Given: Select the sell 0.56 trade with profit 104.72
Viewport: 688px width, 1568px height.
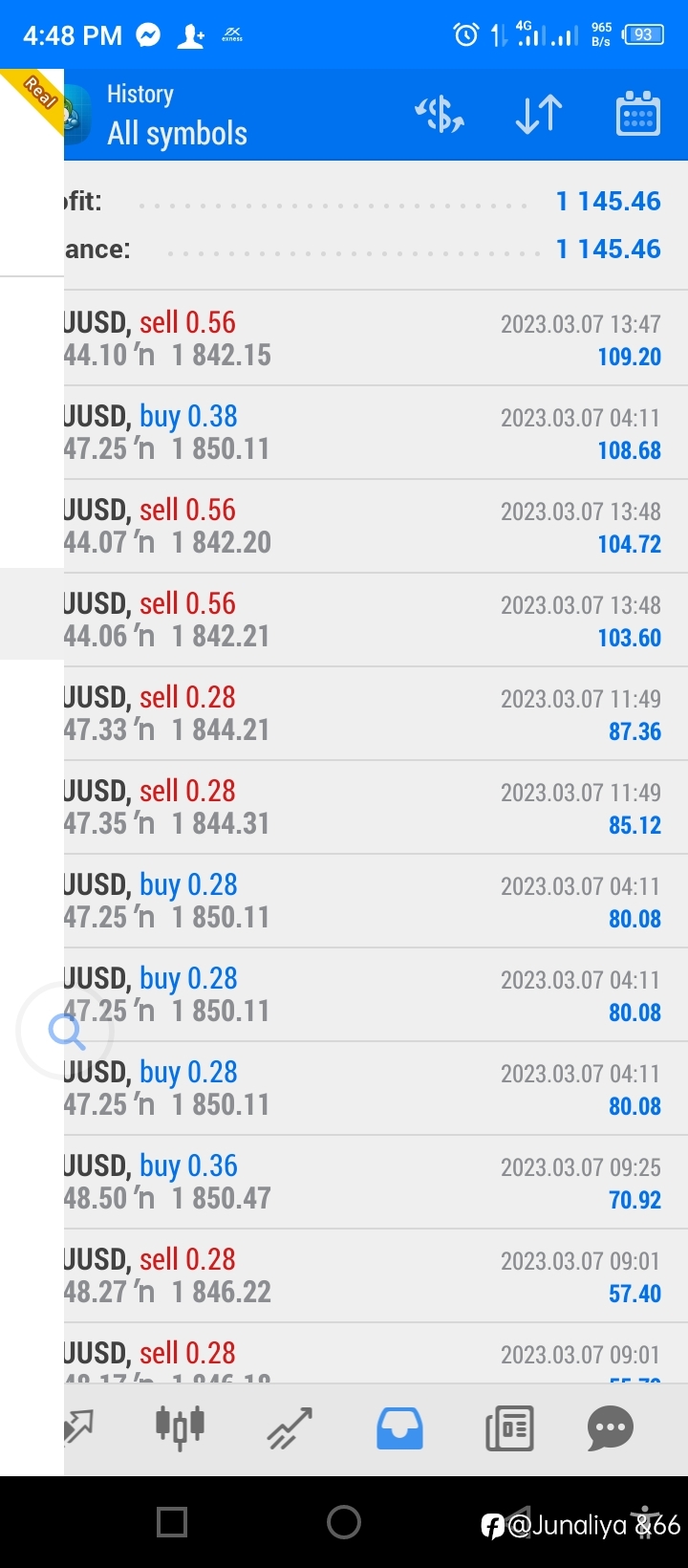Looking at the screenshot, I should (376, 526).
